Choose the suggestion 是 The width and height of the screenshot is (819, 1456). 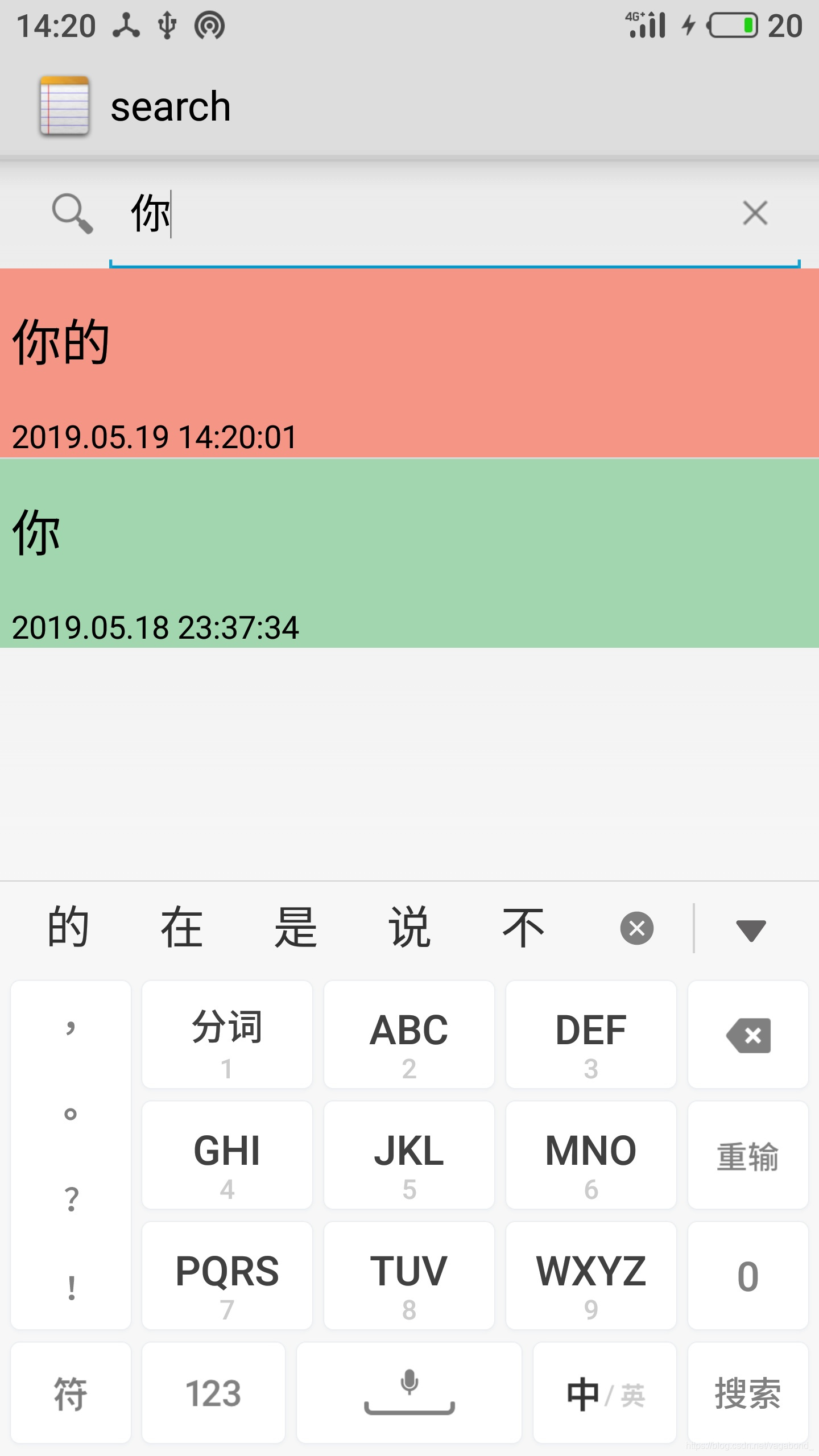[295, 928]
